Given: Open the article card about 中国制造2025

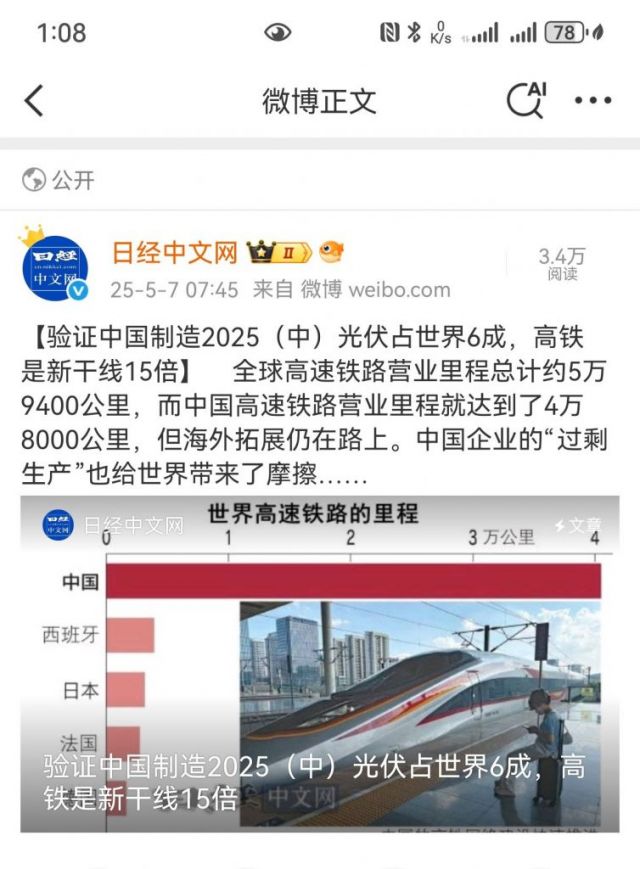Looking at the screenshot, I should point(320,664).
